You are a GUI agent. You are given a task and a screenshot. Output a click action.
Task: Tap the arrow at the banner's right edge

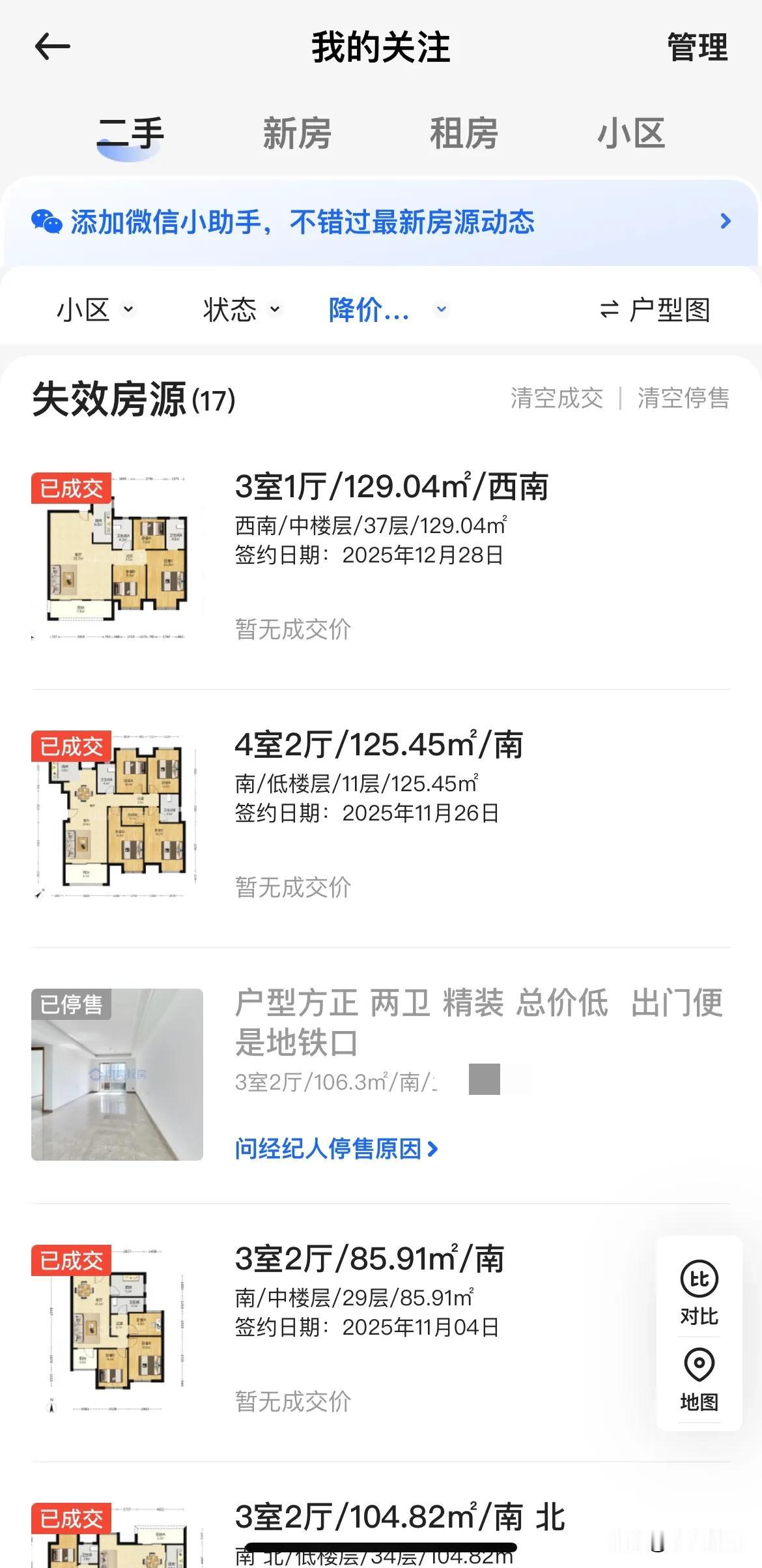(725, 222)
